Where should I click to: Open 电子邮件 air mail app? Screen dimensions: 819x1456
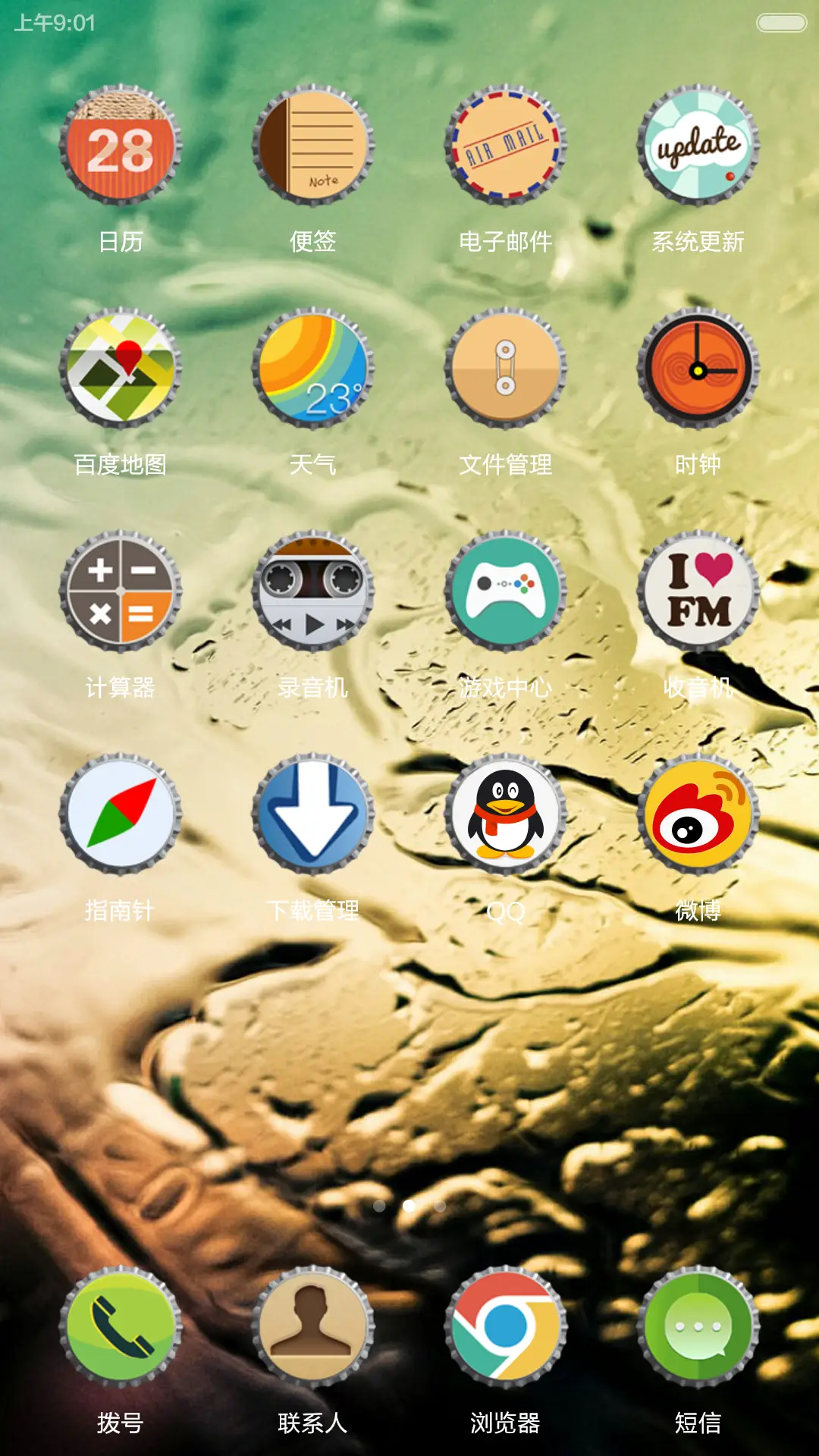[x=507, y=148]
